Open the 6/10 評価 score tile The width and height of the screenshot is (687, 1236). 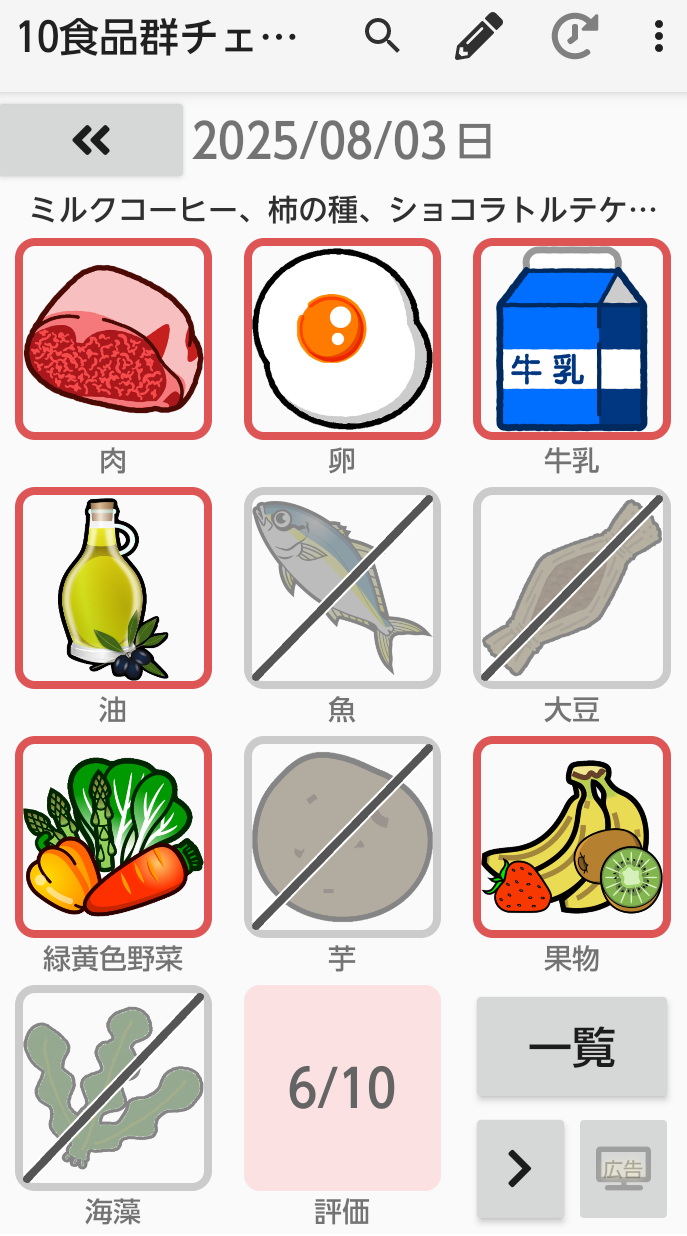tap(342, 1087)
